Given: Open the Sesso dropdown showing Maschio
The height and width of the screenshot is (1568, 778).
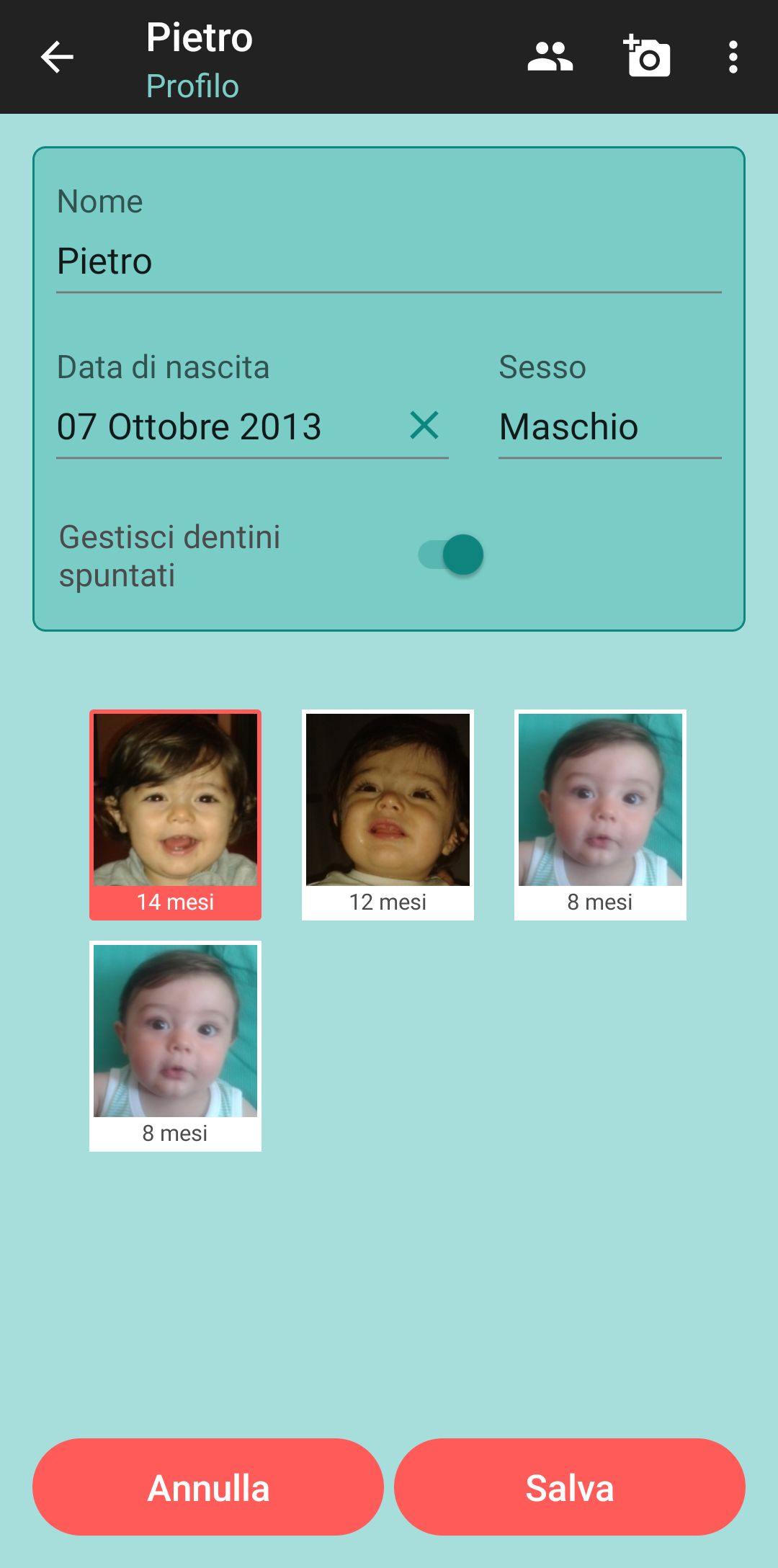Looking at the screenshot, I should (x=609, y=427).
